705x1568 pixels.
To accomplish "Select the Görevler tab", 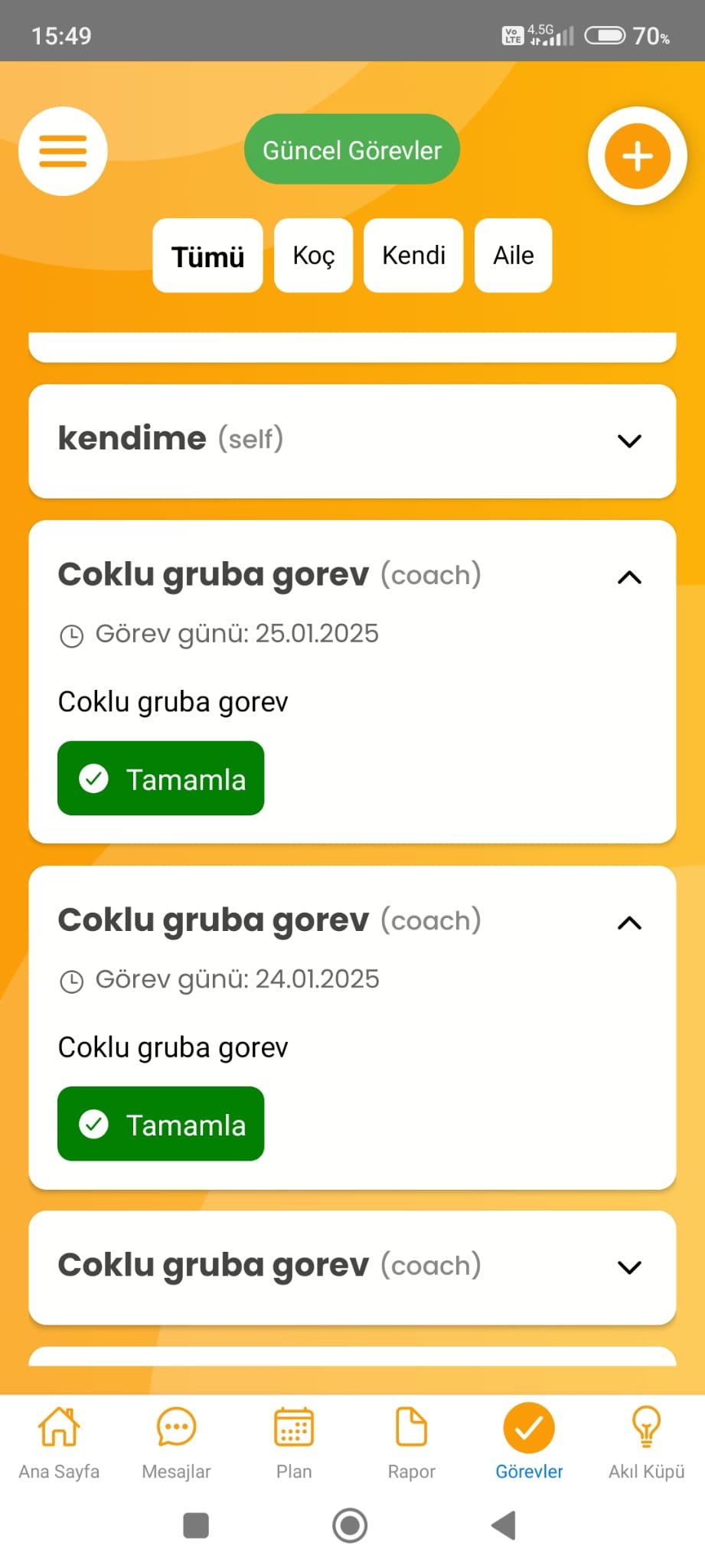I will pos(529,1442).
